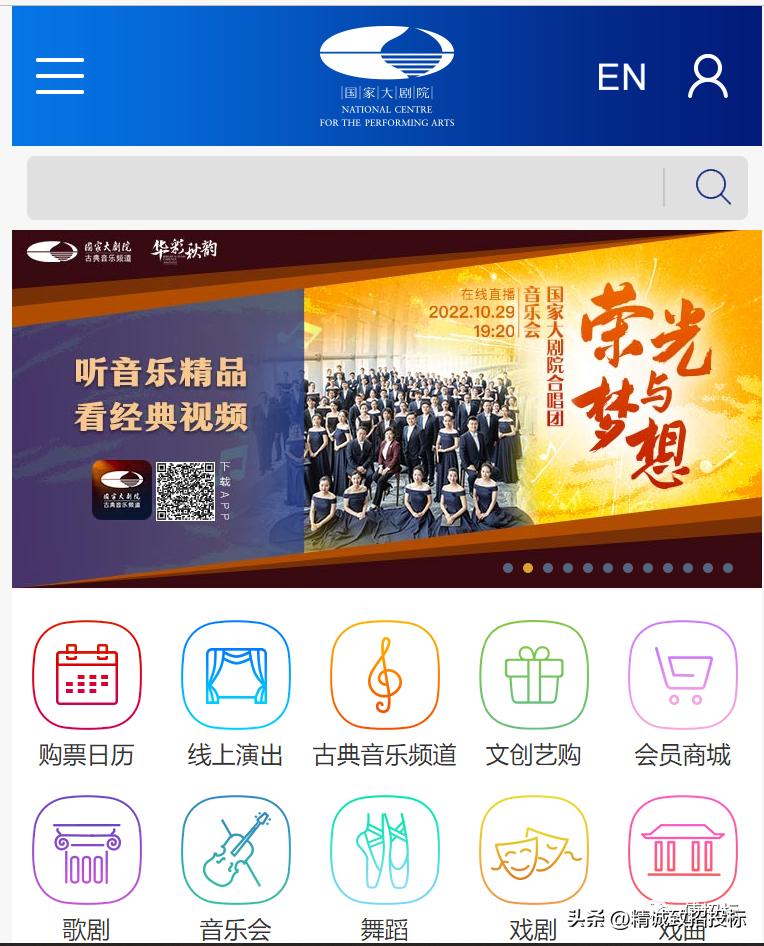Switch the site language using EN
Viewport: 764px width, 946px height.
coord(621,76)
